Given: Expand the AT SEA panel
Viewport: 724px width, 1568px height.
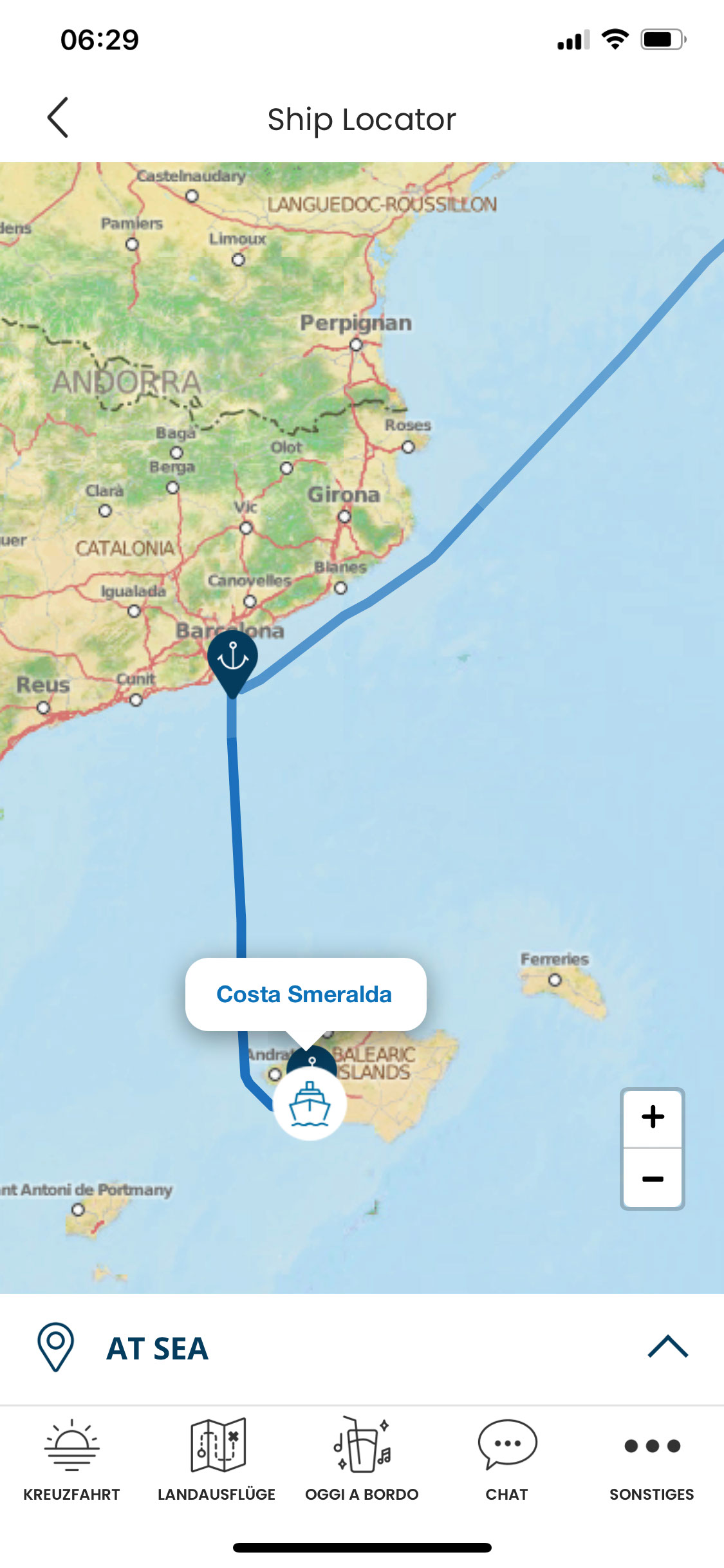Looking at the screenshot, I should coord(667,1347).
